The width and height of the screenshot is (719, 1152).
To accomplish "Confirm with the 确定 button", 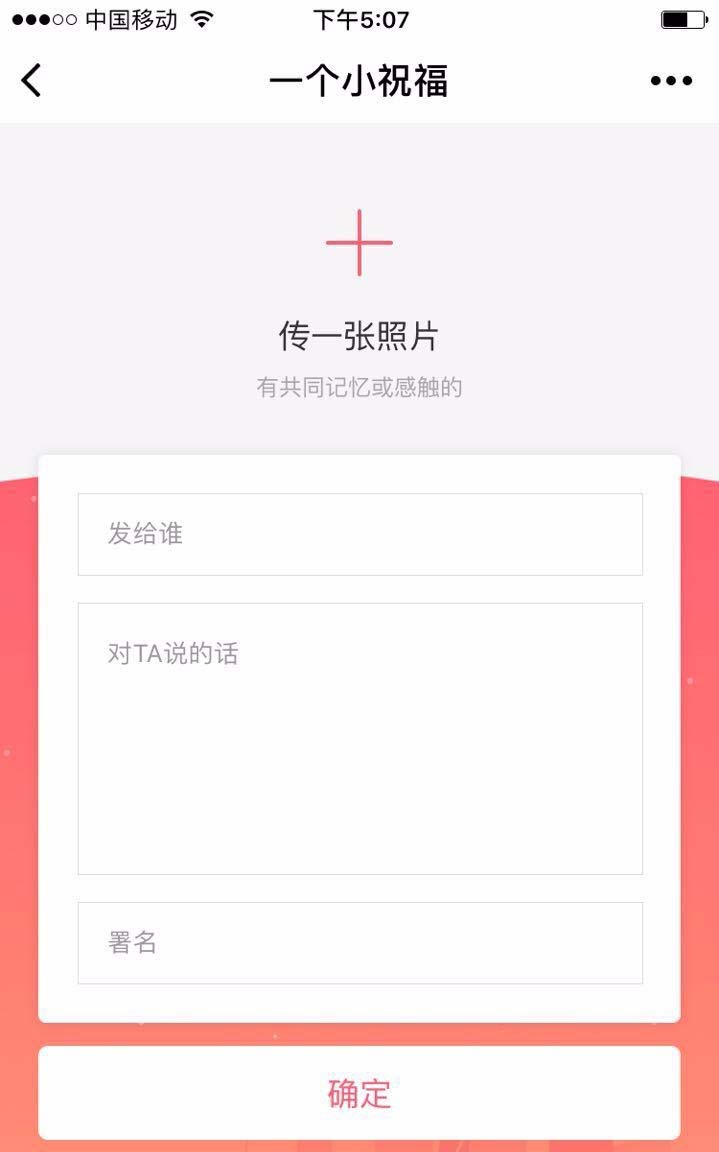I will point(359,1093).
